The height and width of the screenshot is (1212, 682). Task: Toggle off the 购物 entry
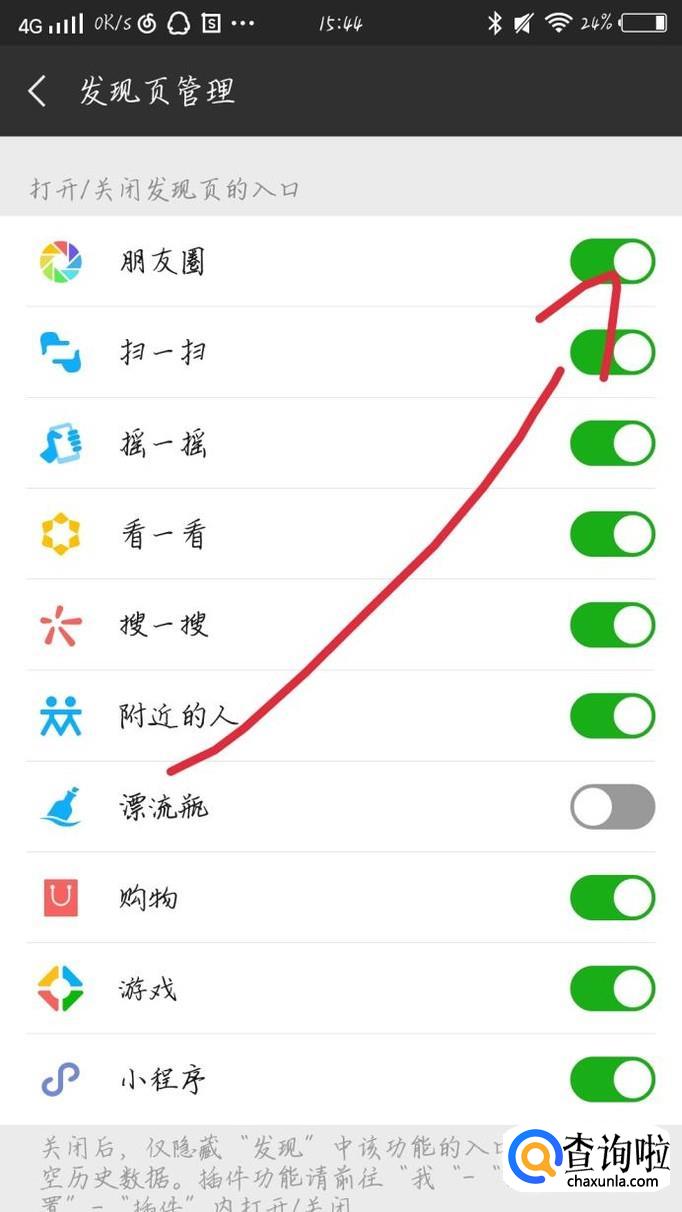tap(612, 898)
